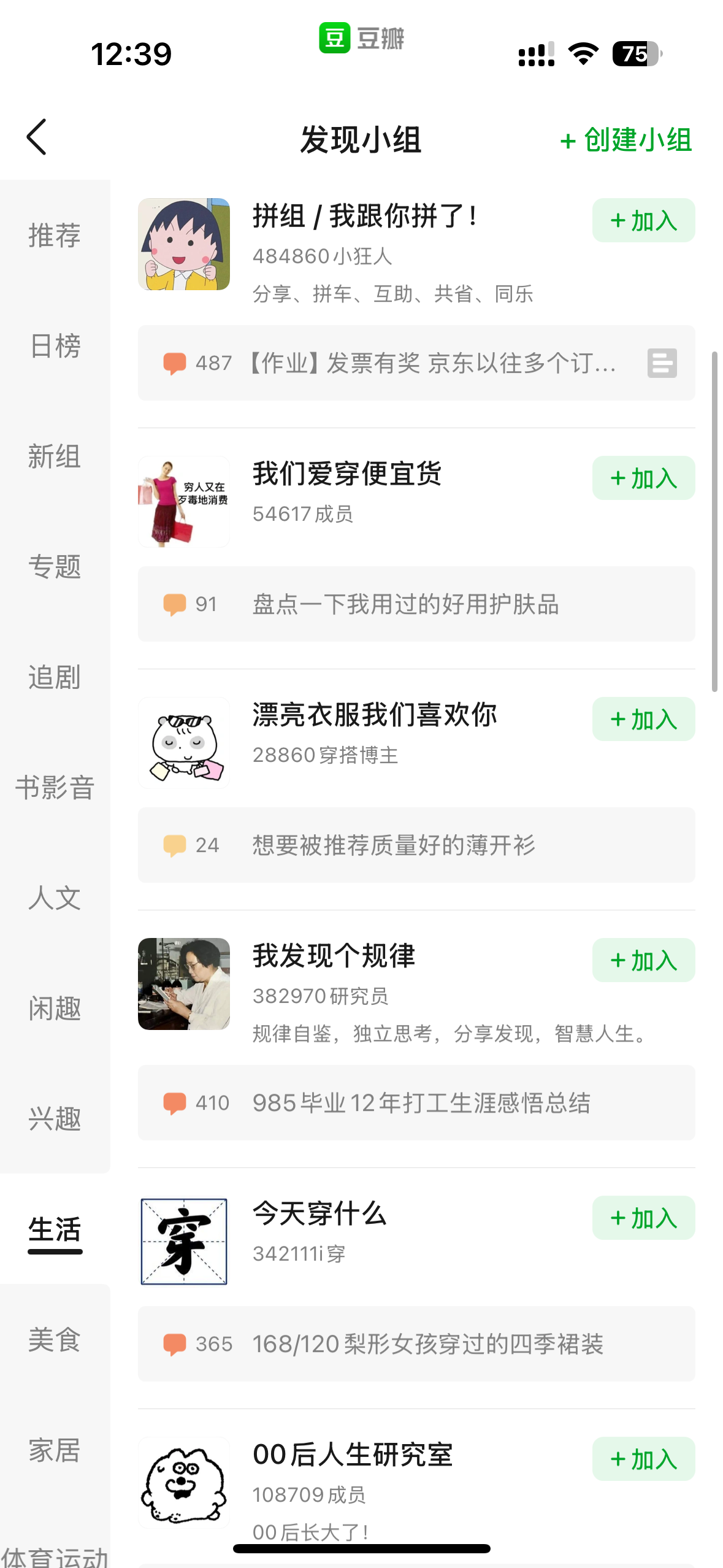Switch to the 推荐 category tab
This screenshot has height=1568, width=723.
[55, 235]
